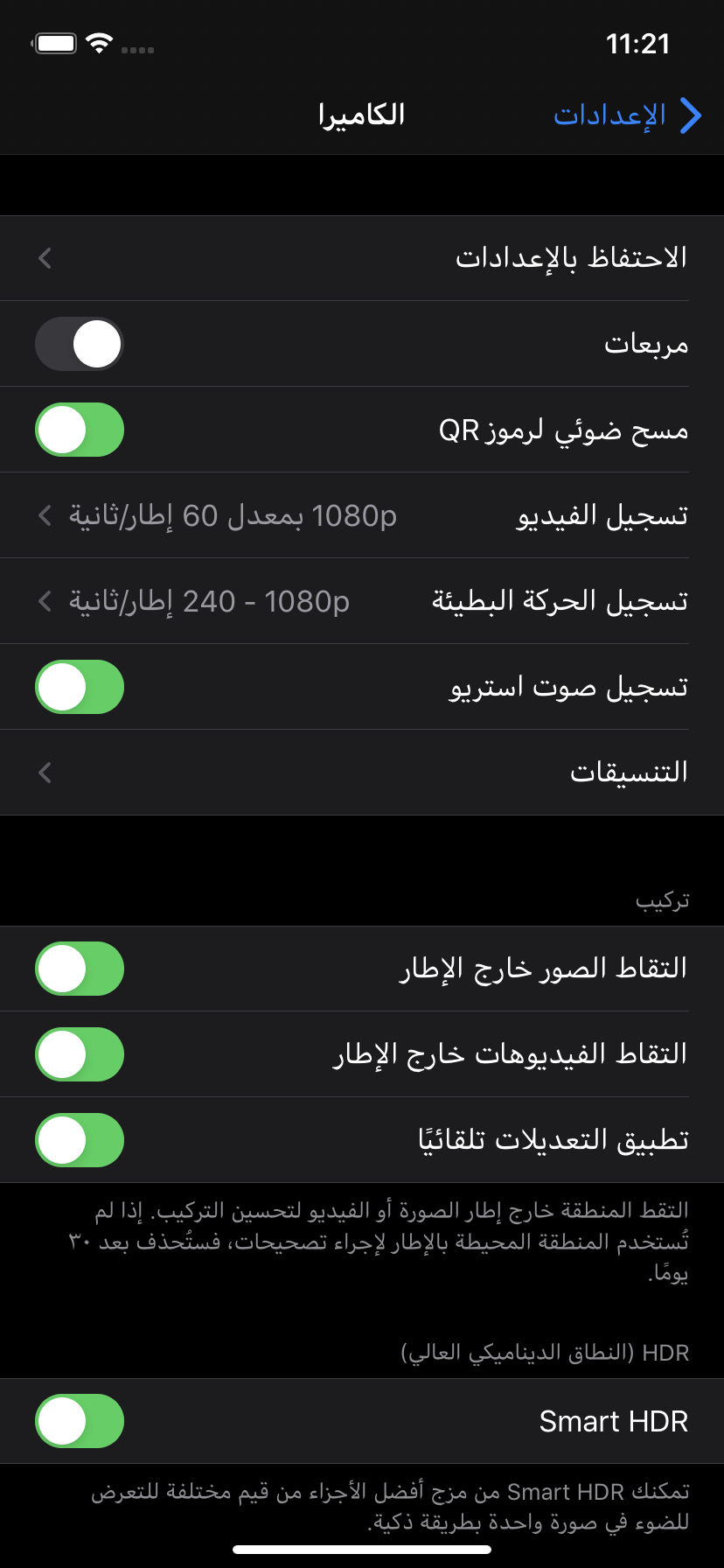Image resolution: width=724 pixels, height=1568 pixels.
Task: Go back to الإعدادات (Settings)
Action: [x=628, y=115]
